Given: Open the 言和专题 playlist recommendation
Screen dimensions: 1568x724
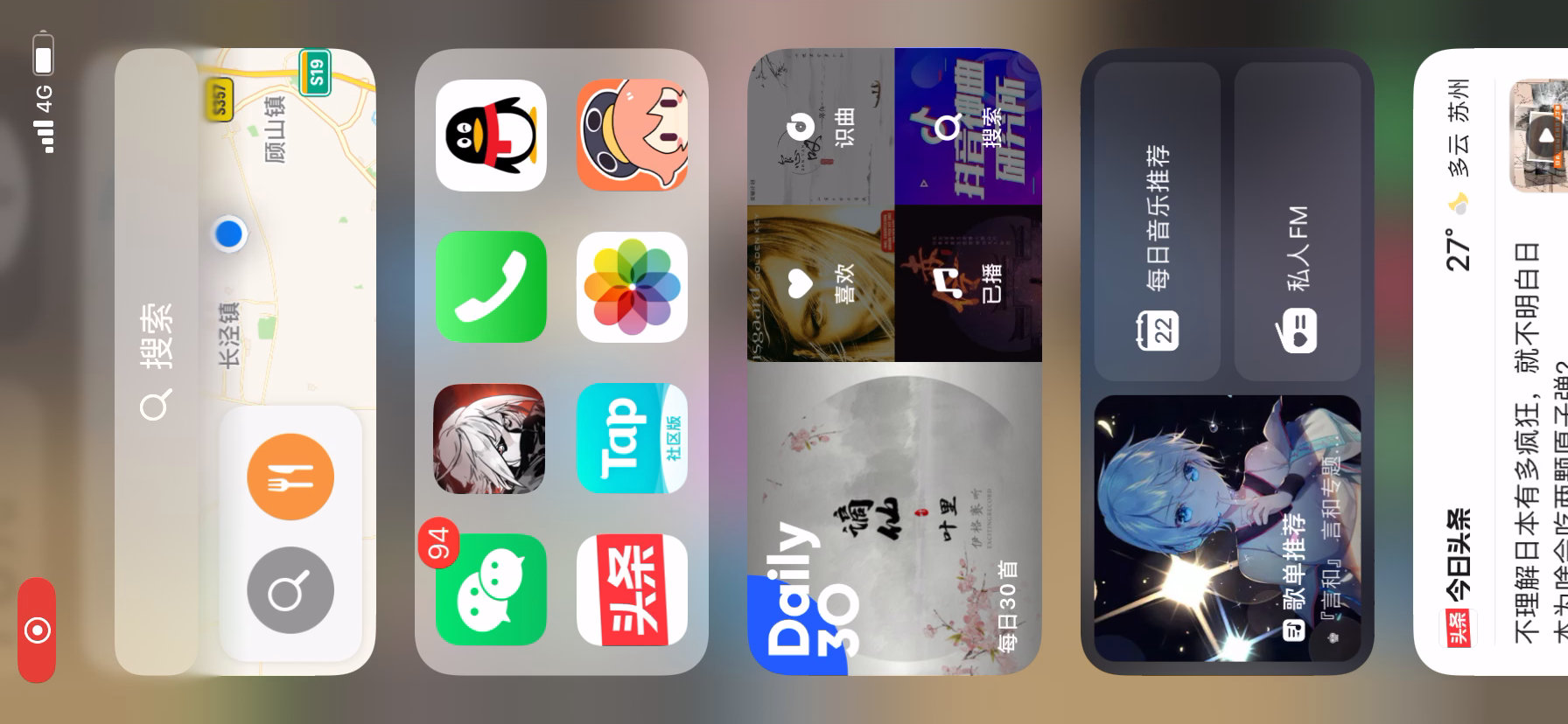Looking at the screenshot, I should tap(1227, 528).
